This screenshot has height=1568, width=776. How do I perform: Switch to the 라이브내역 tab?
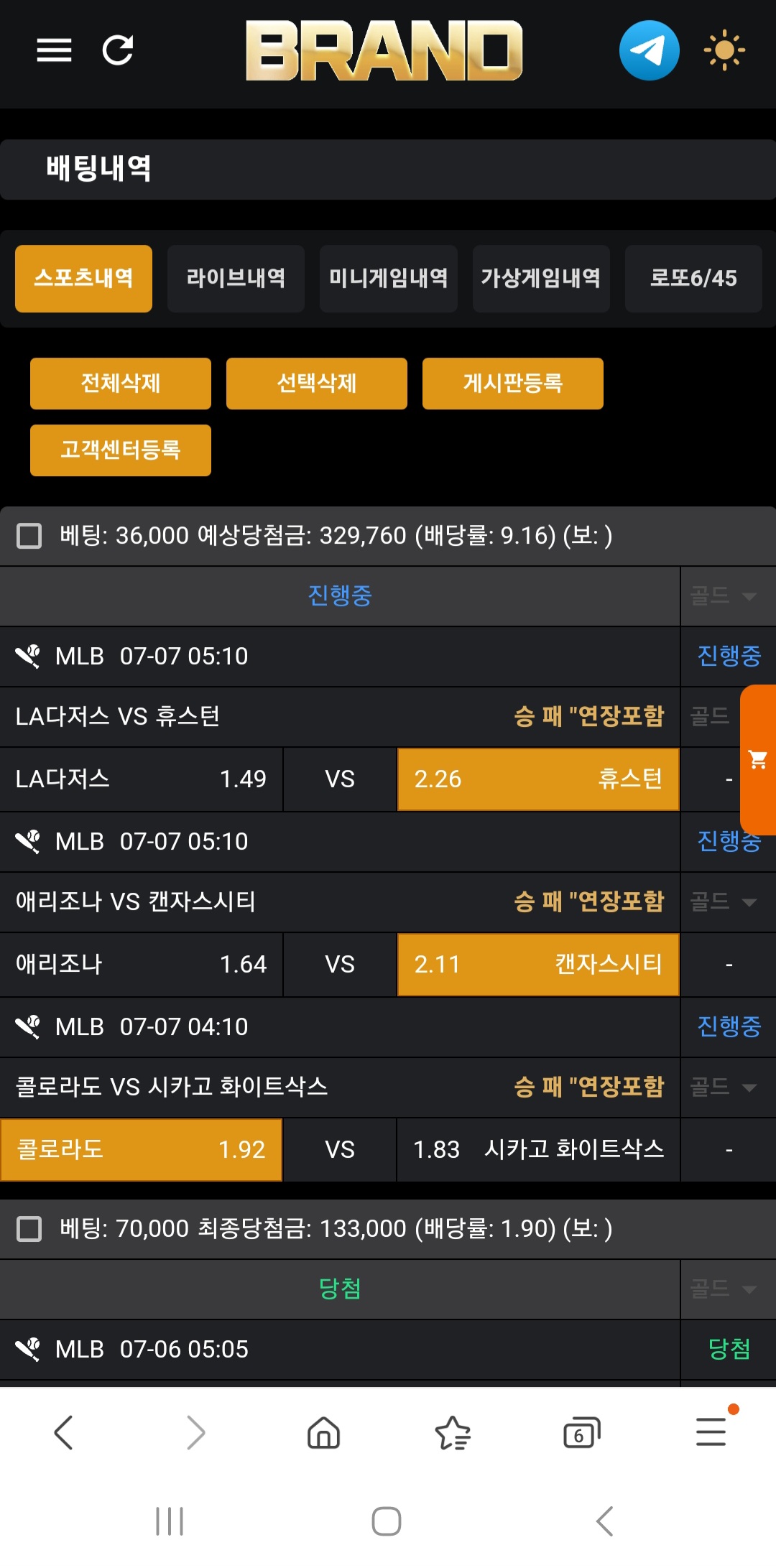click(236, 279)
